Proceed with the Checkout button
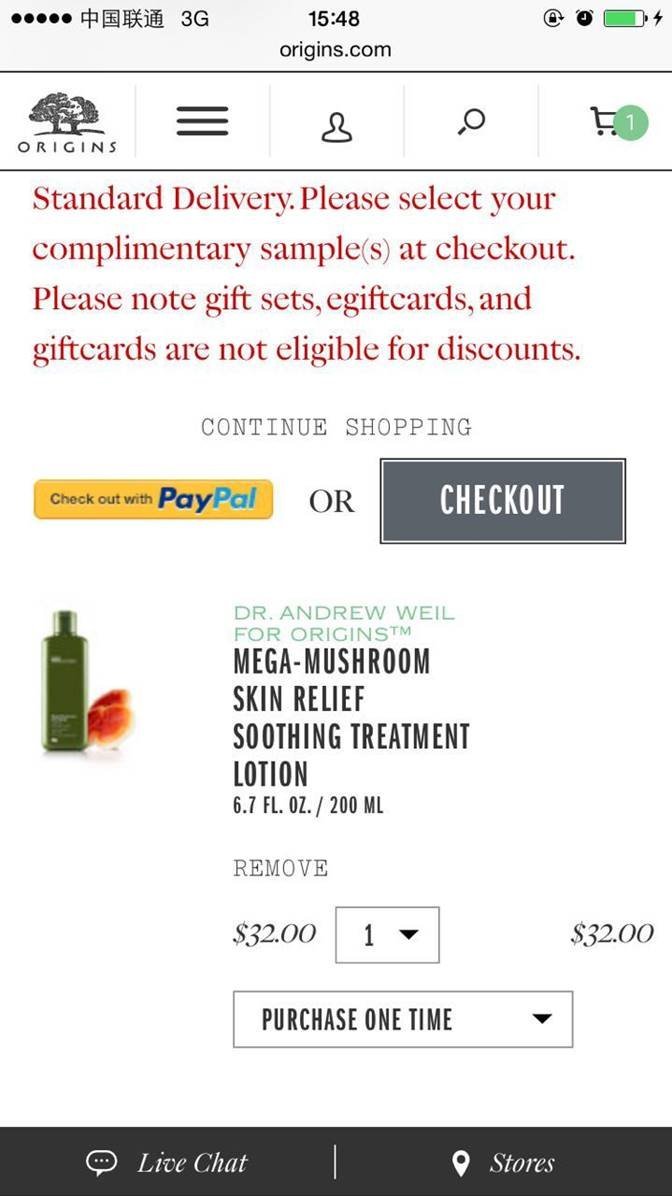 502,500
